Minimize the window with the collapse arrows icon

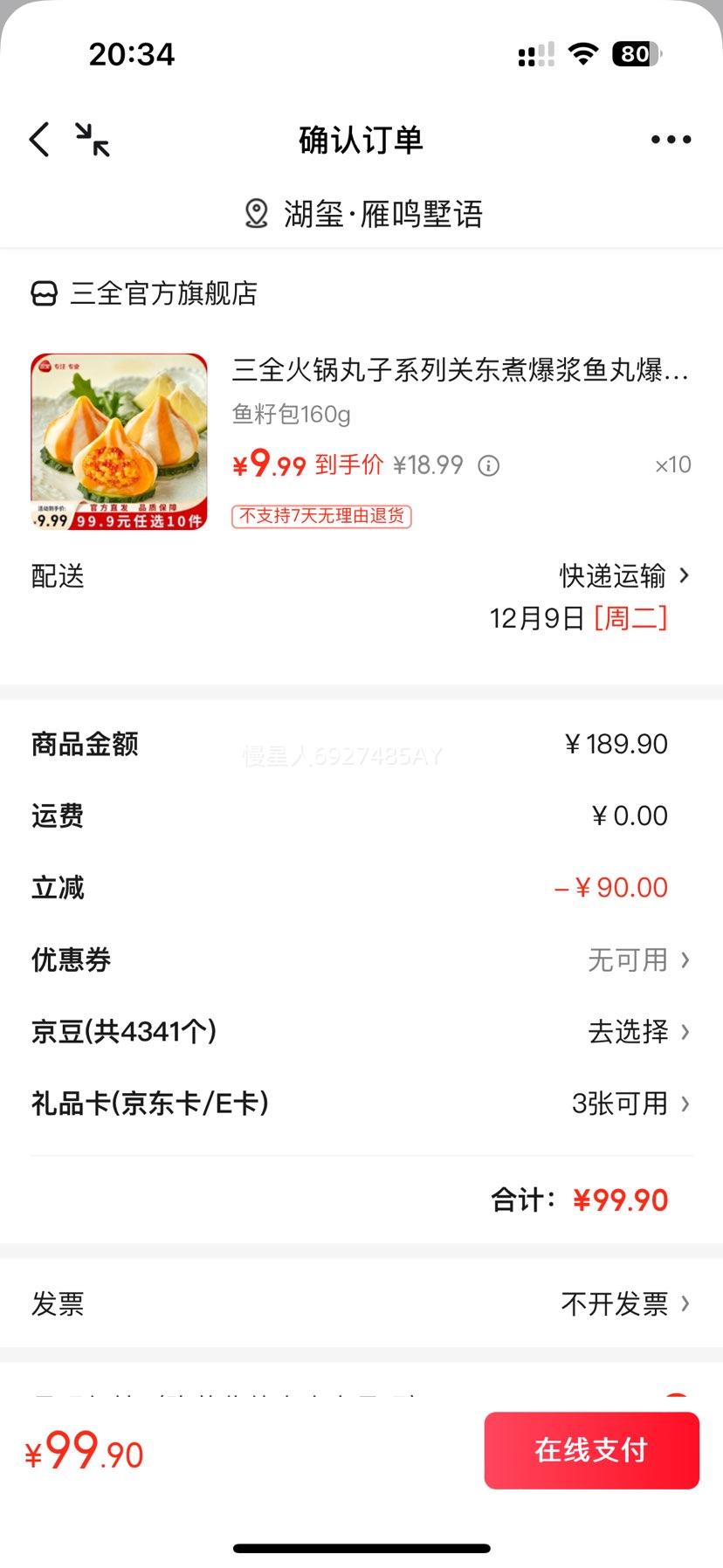[x=92, y=140]
